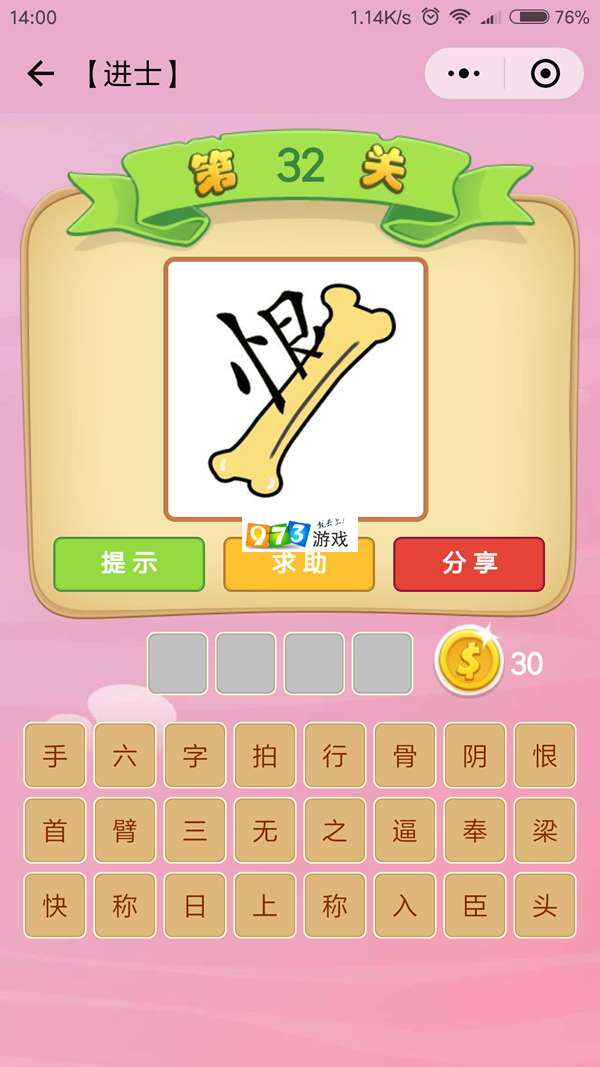Select the character 无

click(265, 831)
